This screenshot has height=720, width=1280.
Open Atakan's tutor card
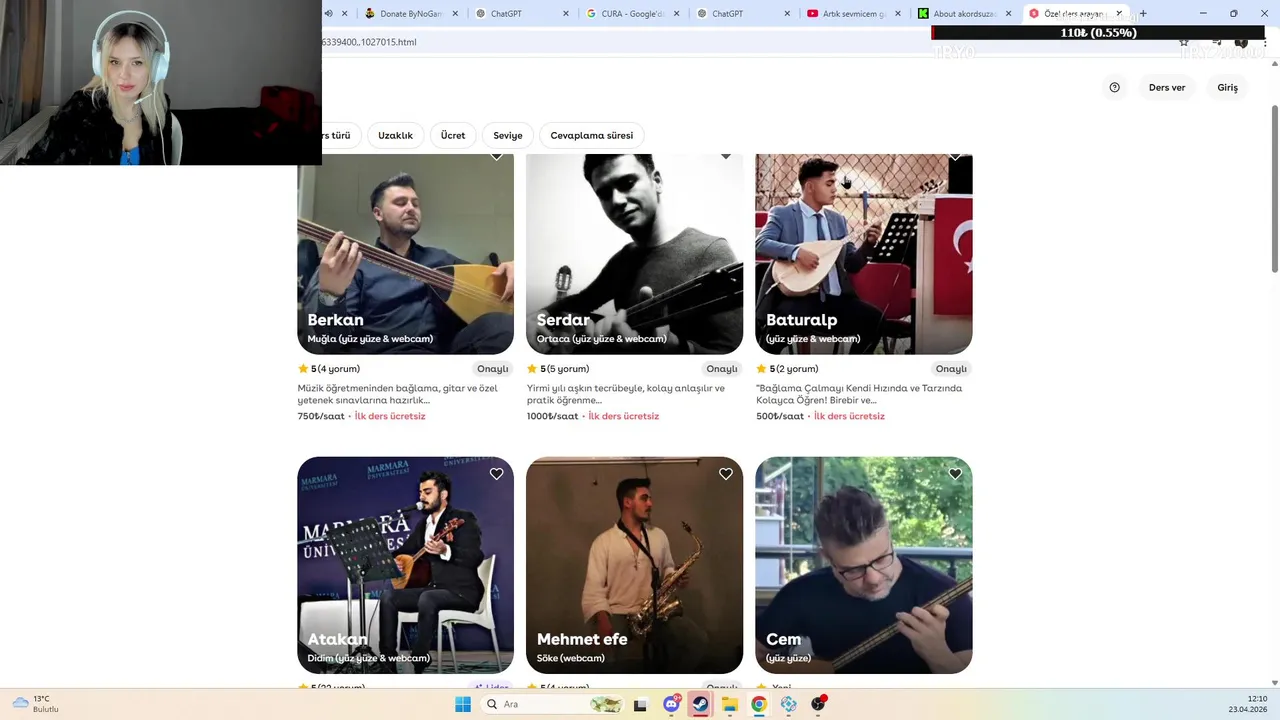[405, 565]
